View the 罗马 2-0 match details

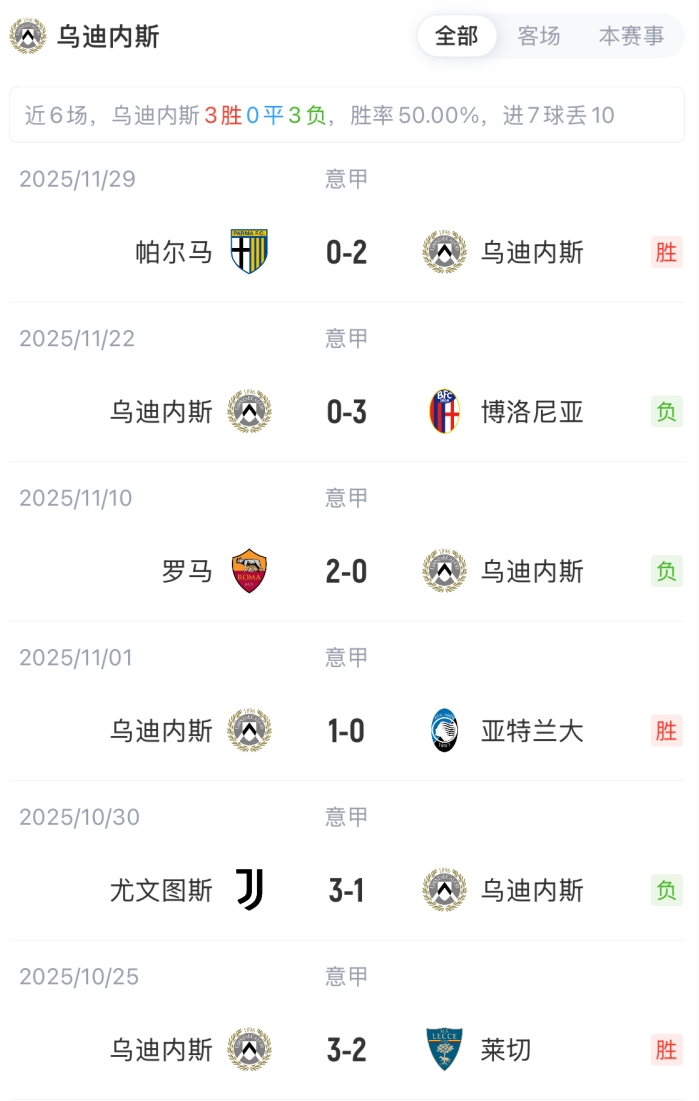(x=347, y=572)
